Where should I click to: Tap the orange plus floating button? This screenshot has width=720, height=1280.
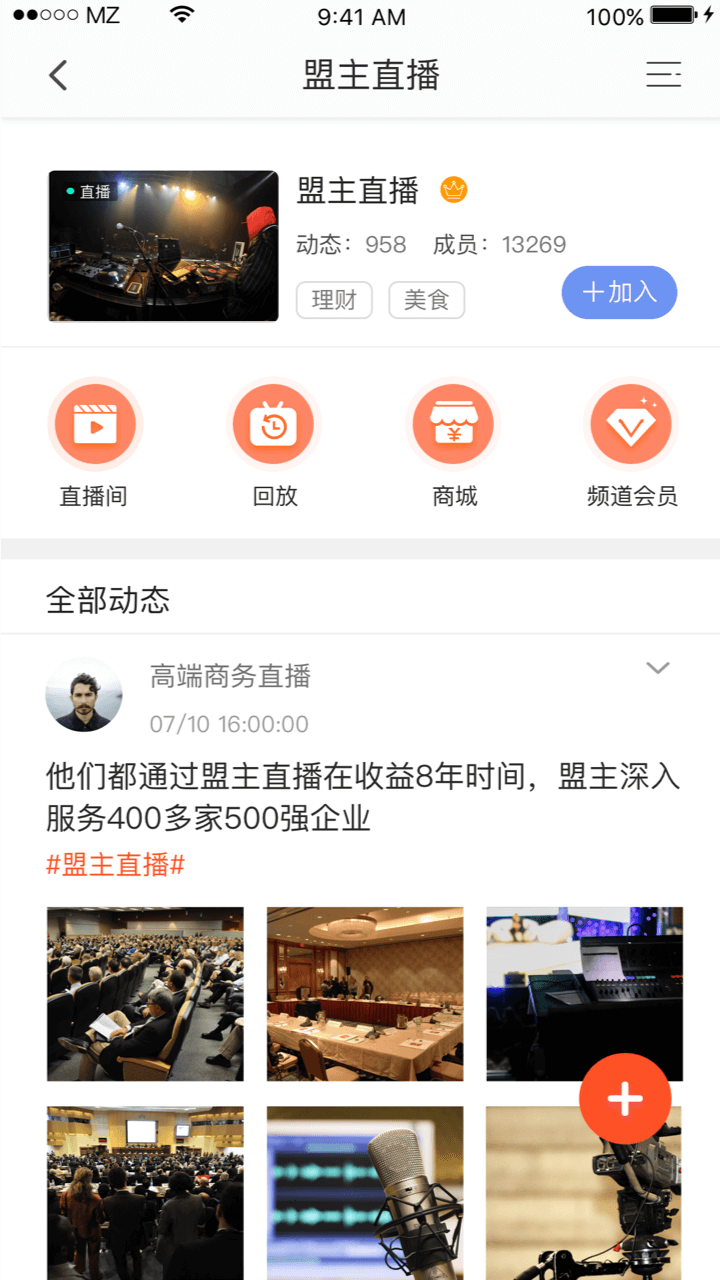click(x=625, y=1098)
